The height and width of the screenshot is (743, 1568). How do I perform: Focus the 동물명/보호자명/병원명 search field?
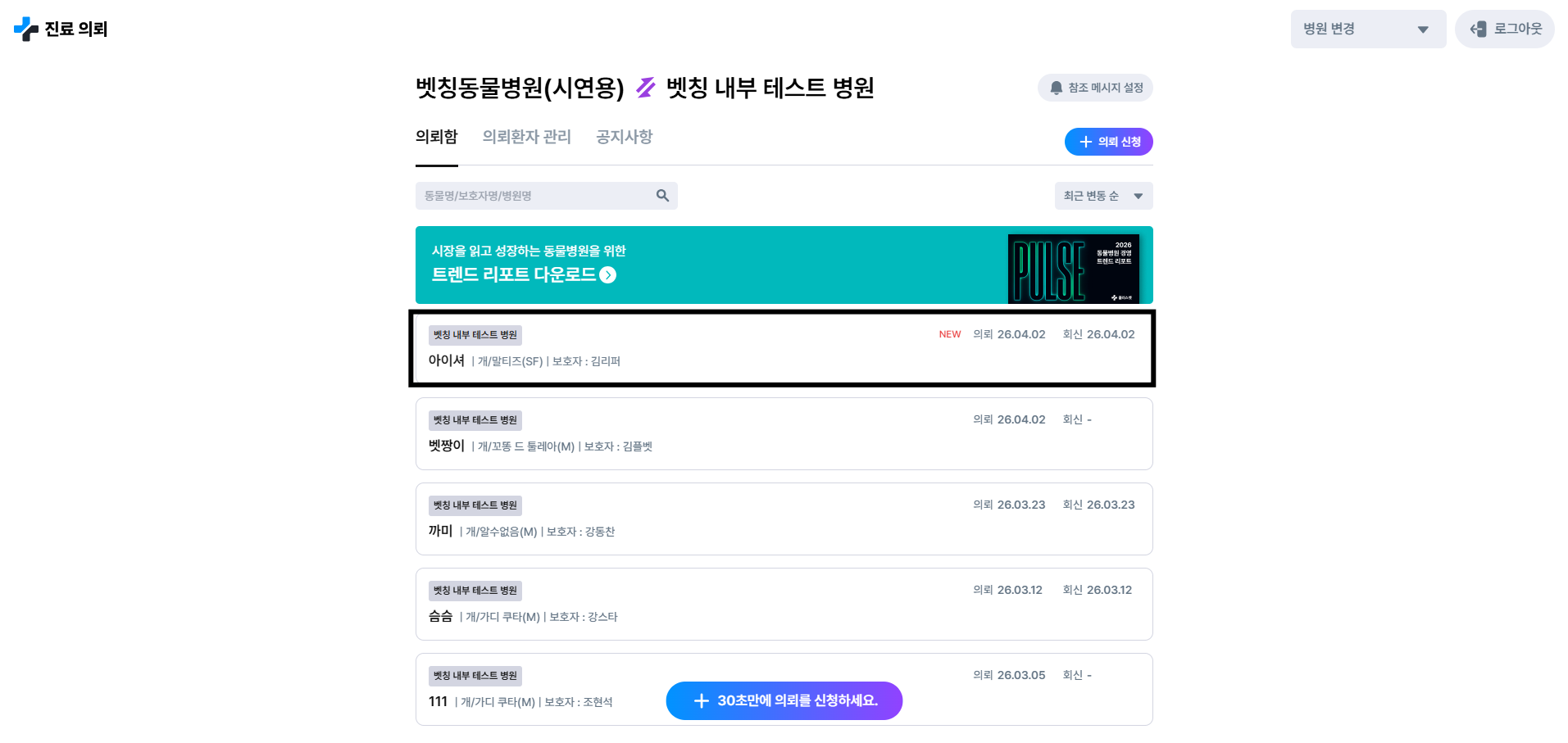pyautogui.click(x=535, y=196)
